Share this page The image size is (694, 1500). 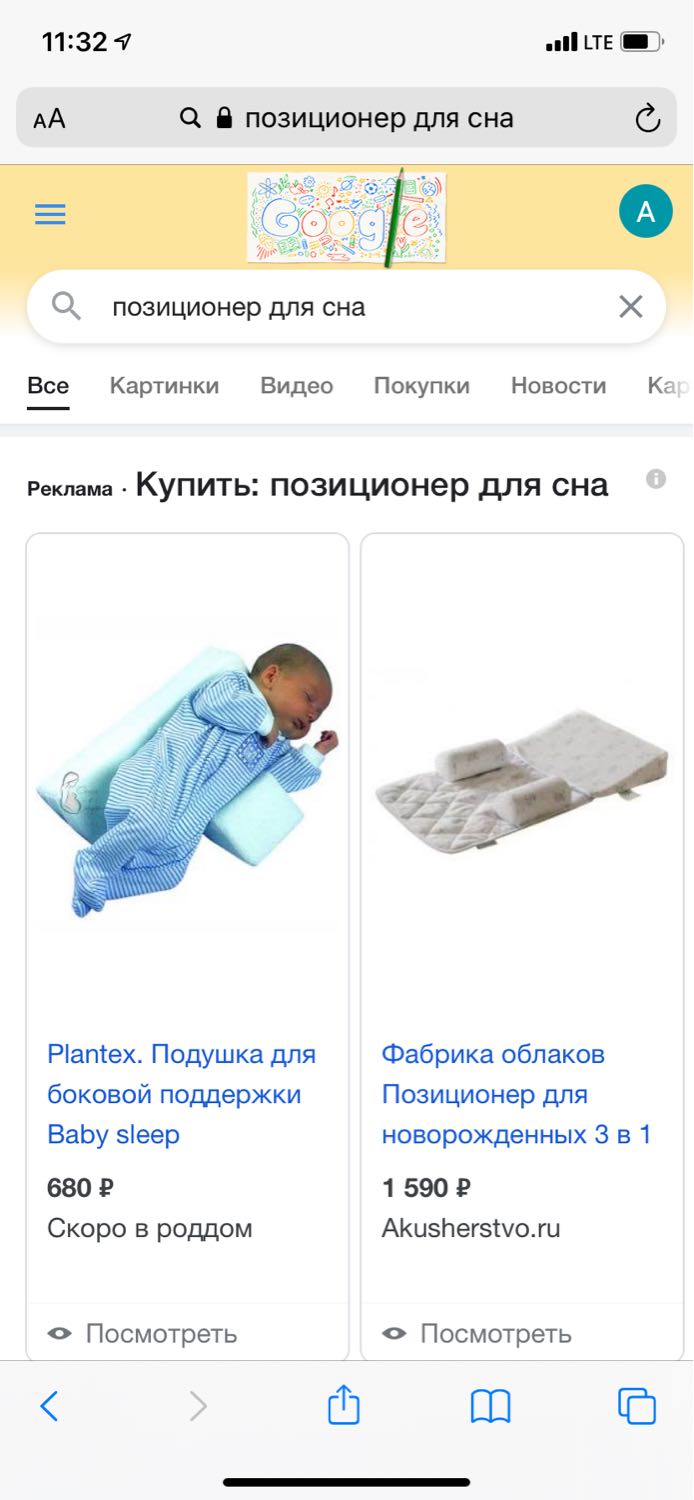343,1404
